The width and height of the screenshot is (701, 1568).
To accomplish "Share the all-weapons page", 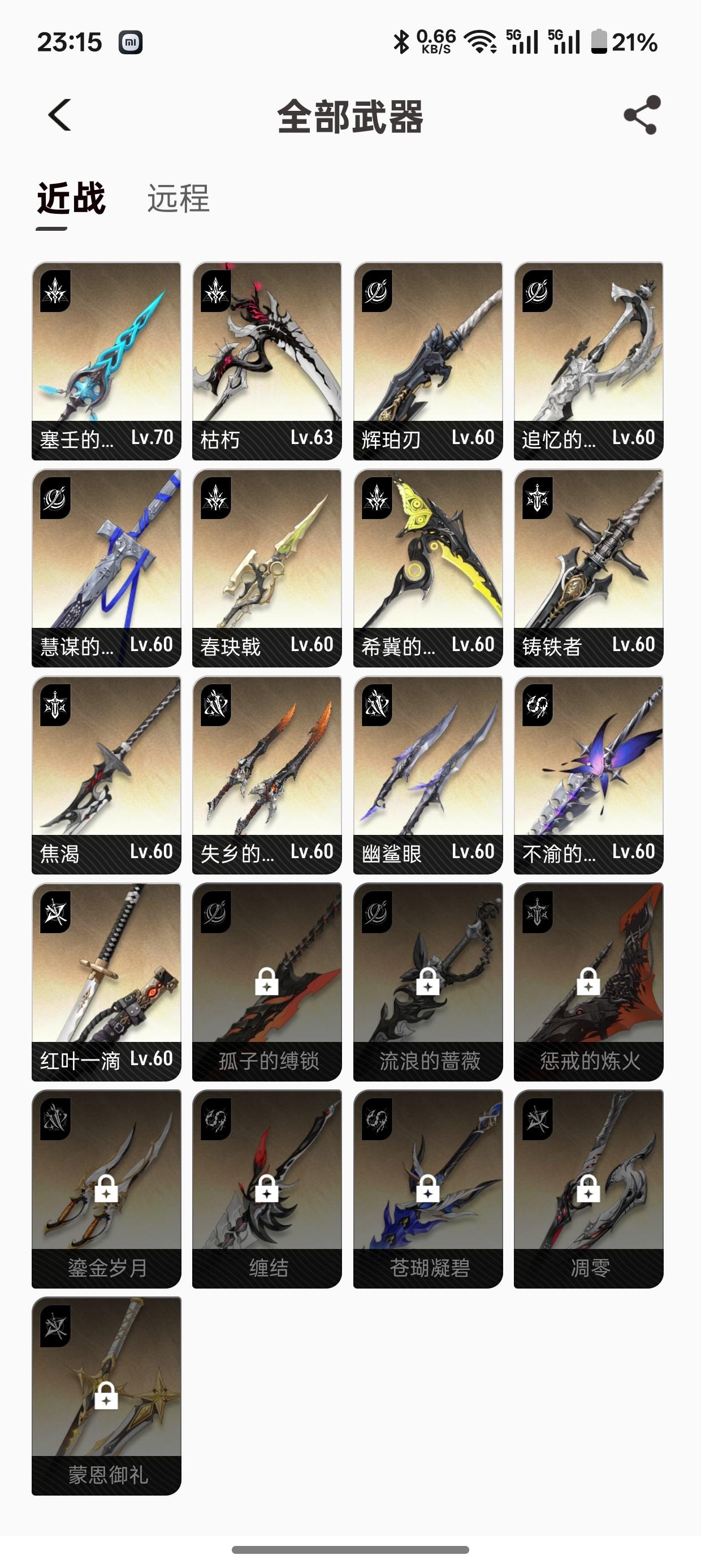I will coord(642,115).
